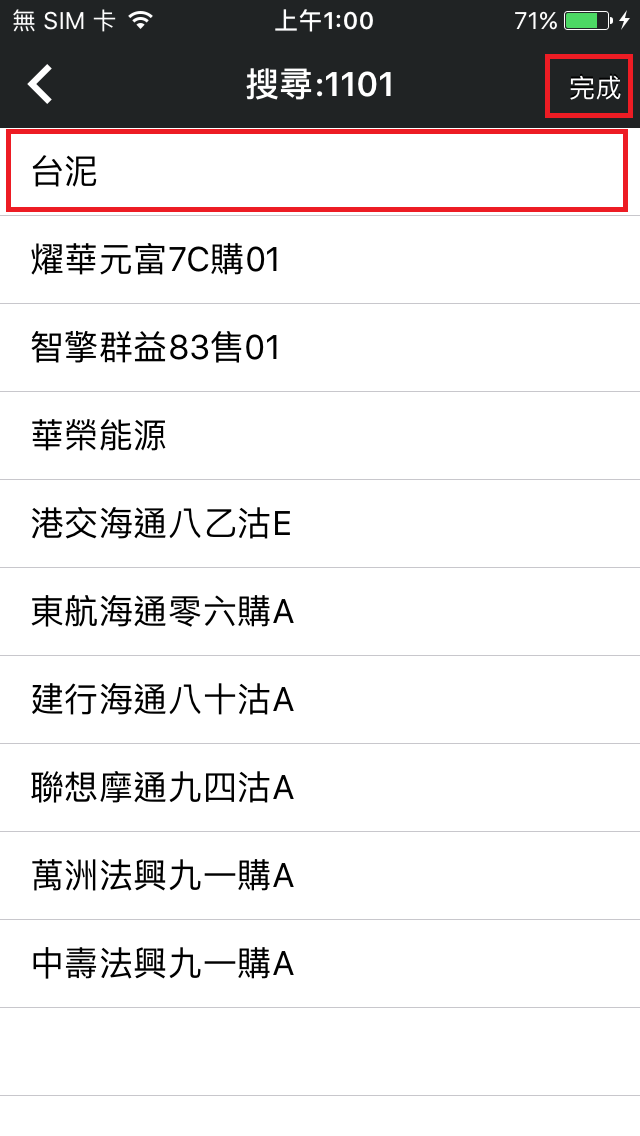Choose 智擎群益83售01 from the list

(x=320, y=348)
